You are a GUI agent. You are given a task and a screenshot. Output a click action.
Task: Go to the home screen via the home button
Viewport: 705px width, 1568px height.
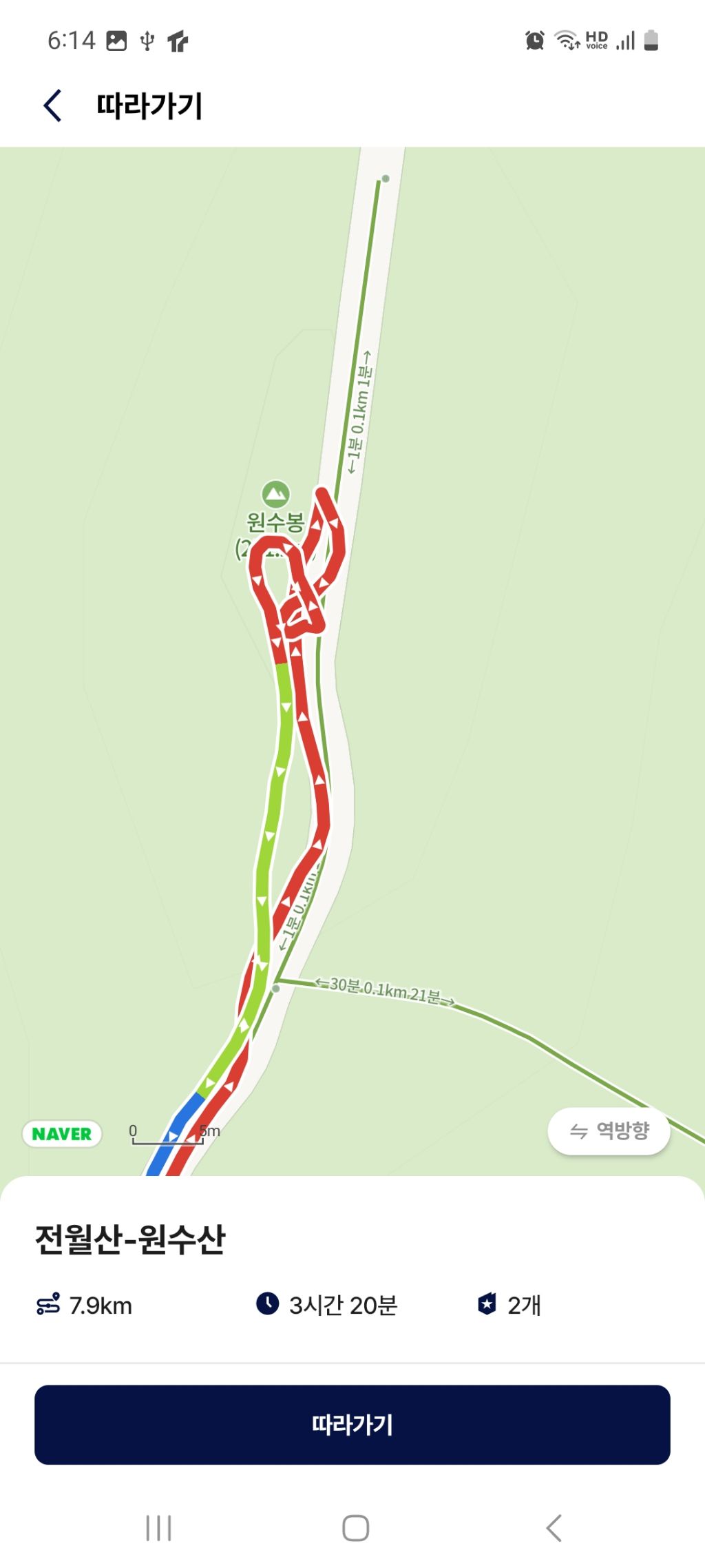pos(355,1528)
